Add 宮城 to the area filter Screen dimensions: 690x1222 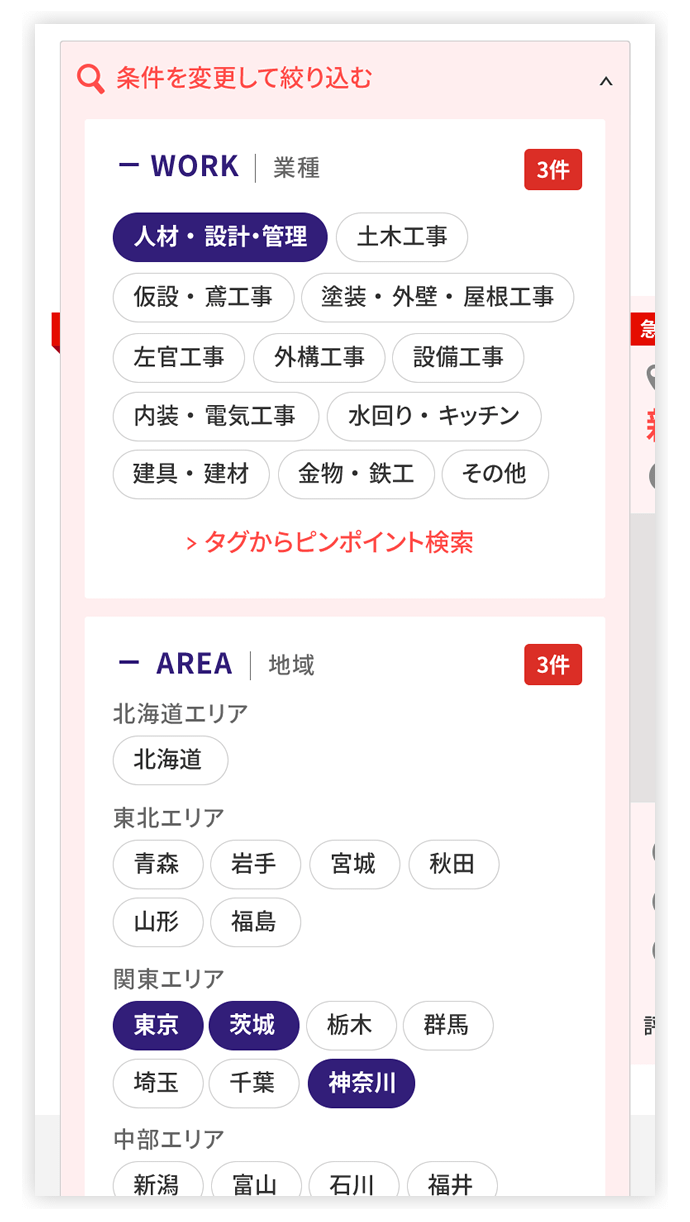[x=354, y=864]
